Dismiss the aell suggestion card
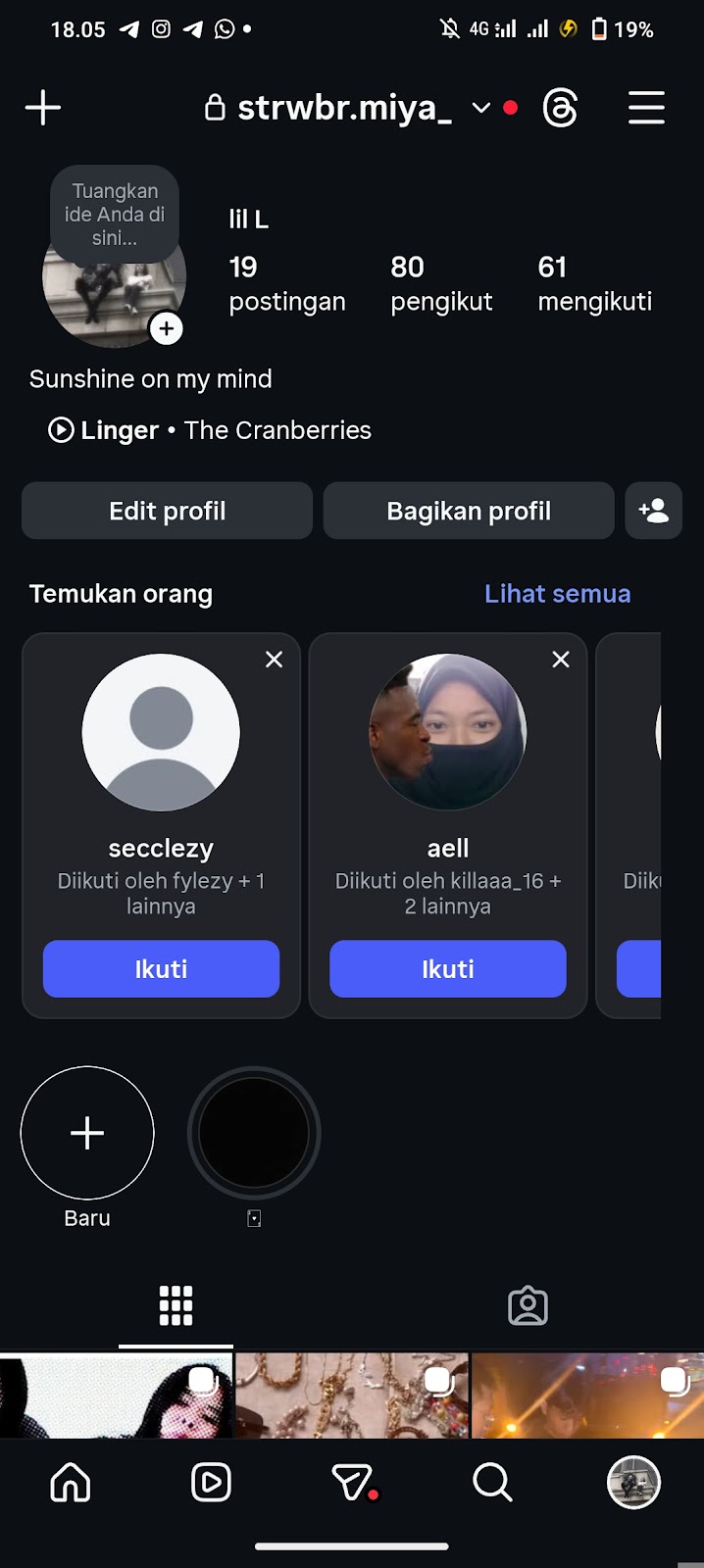Image resolution: width=704 pixels, height=1568 pixels. click(561, 660)
